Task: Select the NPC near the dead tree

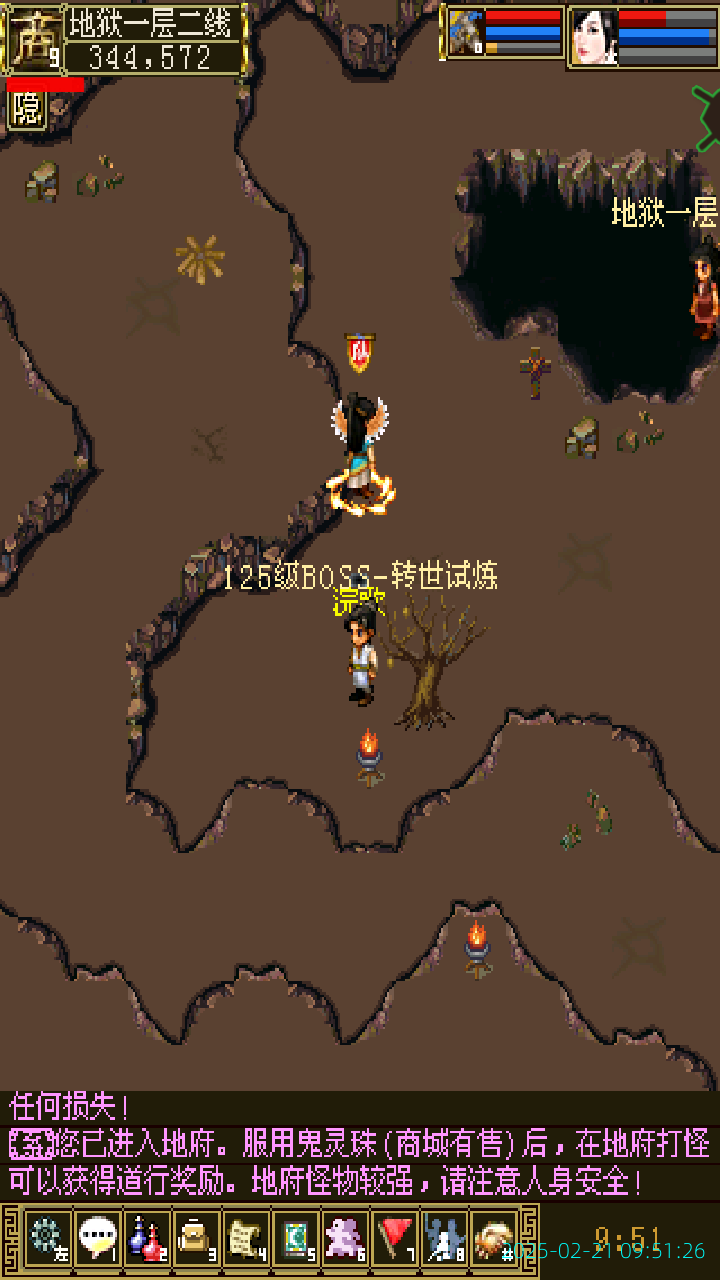Action: (x=362, y=655)
